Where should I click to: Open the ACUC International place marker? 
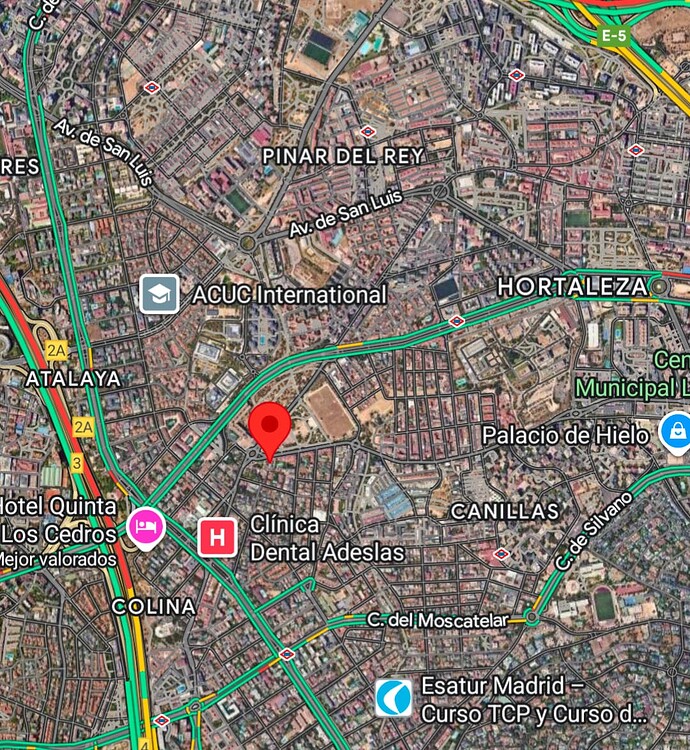pos(160,294)
